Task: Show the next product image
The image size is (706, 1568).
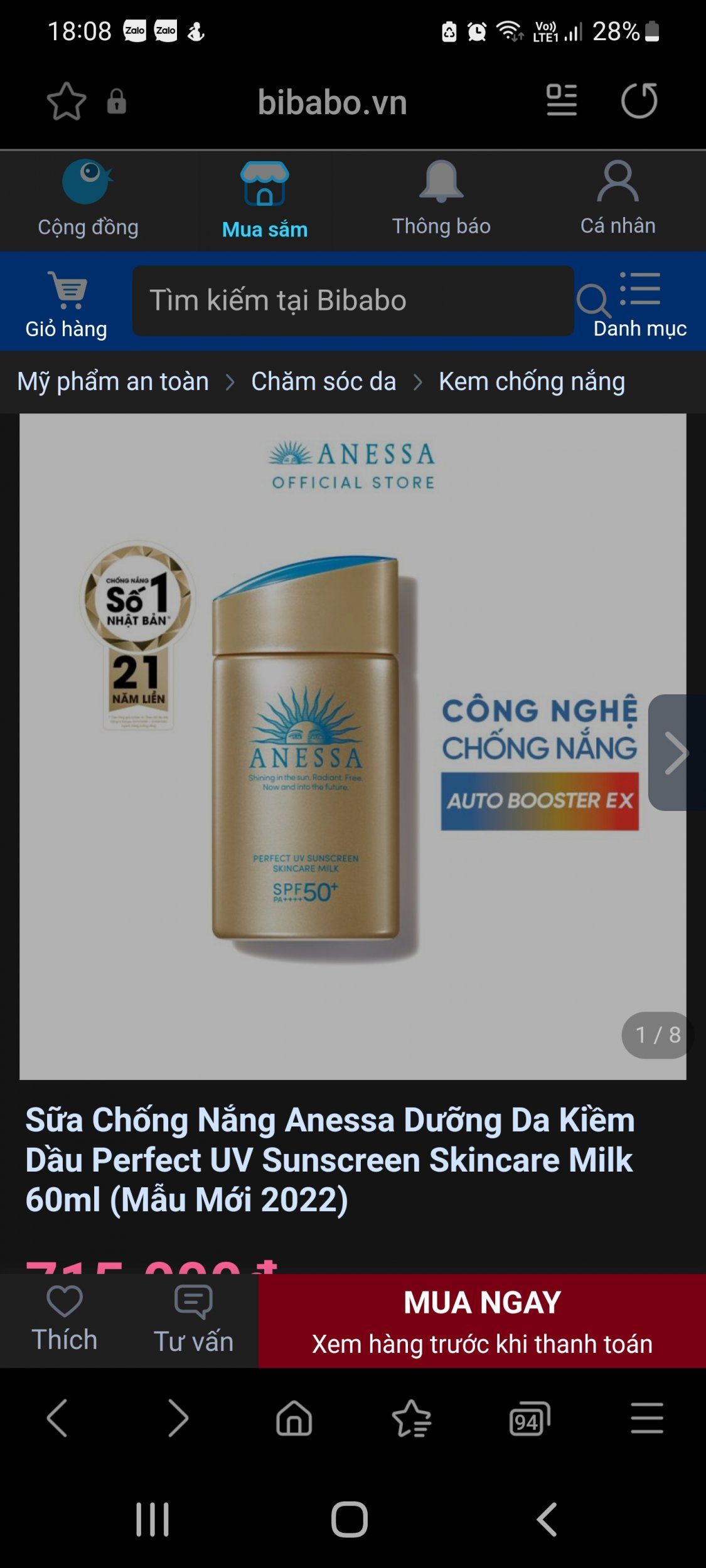Action: pos(677,753)
